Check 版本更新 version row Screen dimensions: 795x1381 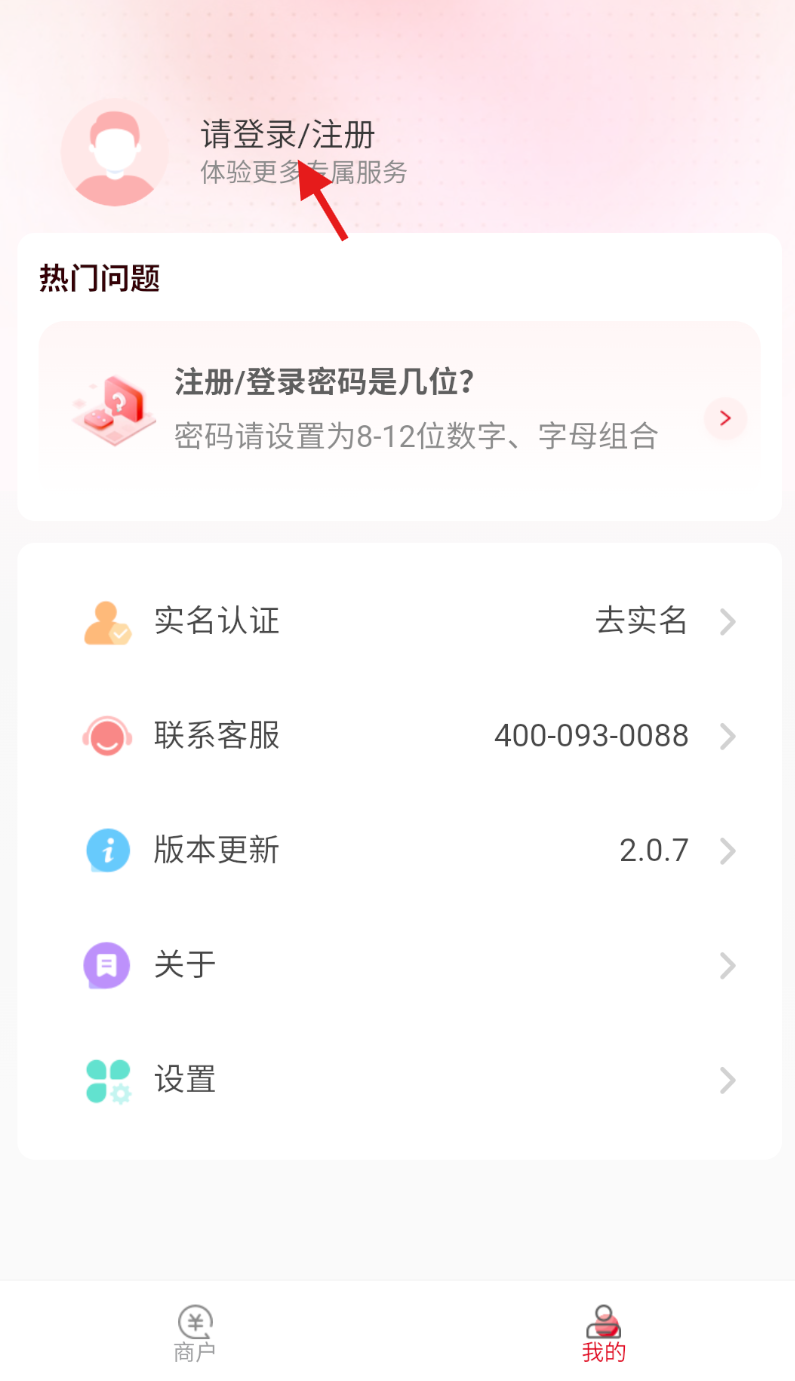399,851
